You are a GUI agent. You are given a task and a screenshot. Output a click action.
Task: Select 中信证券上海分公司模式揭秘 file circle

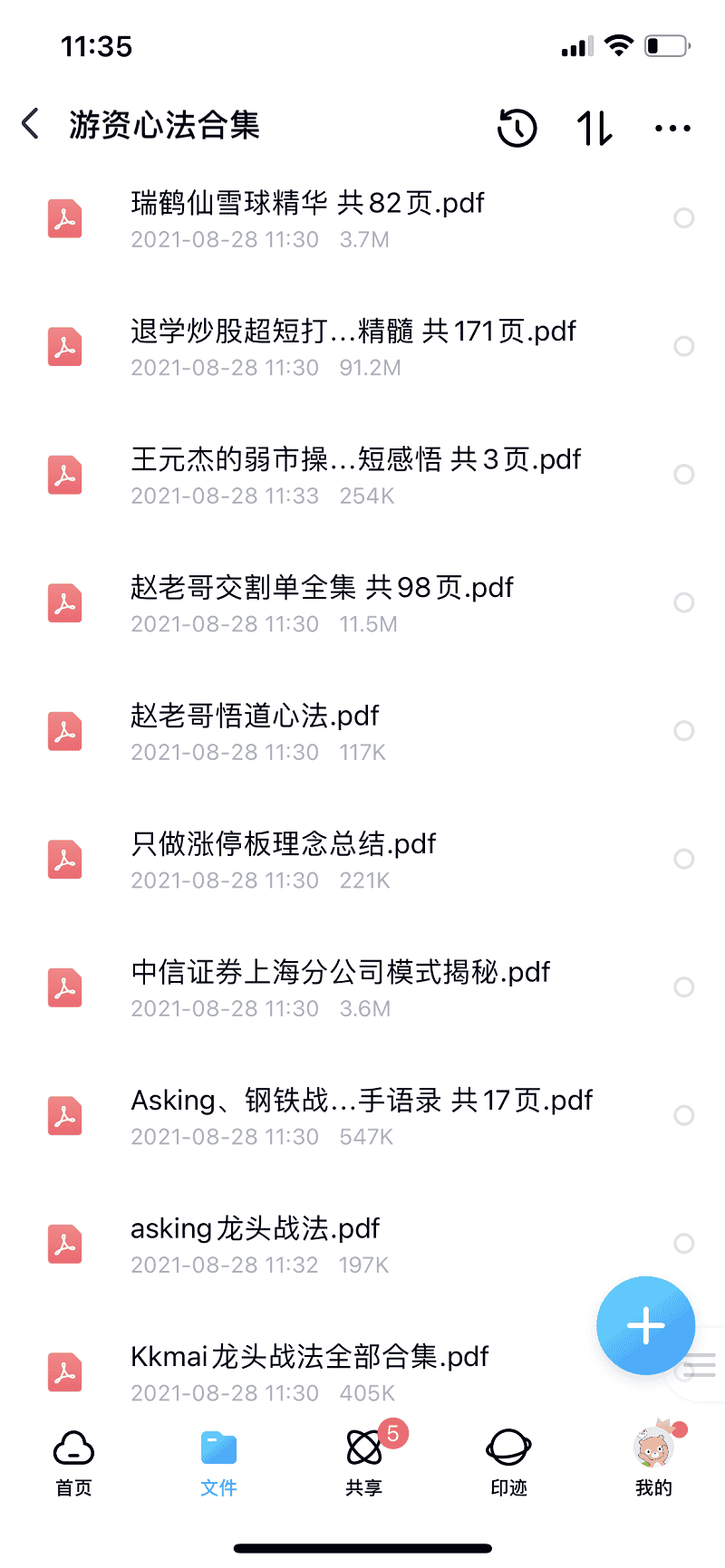tap(684, 987)
